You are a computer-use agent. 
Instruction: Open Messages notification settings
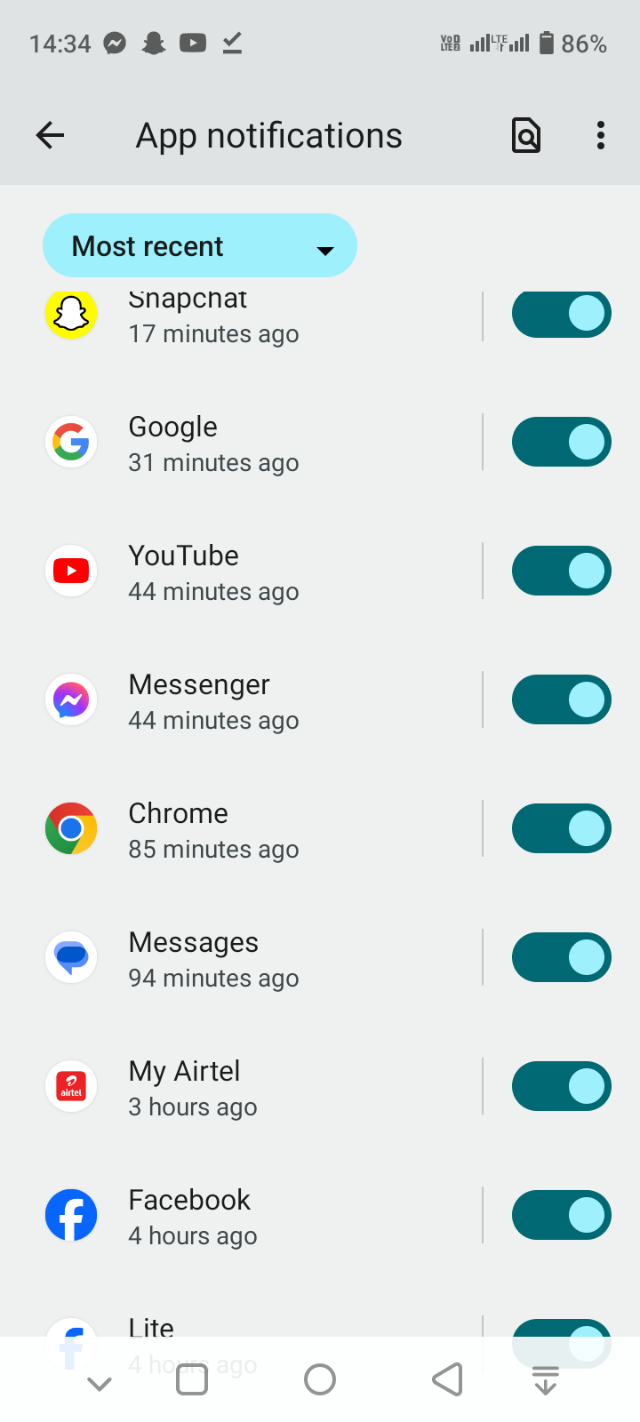pos(213,959)
